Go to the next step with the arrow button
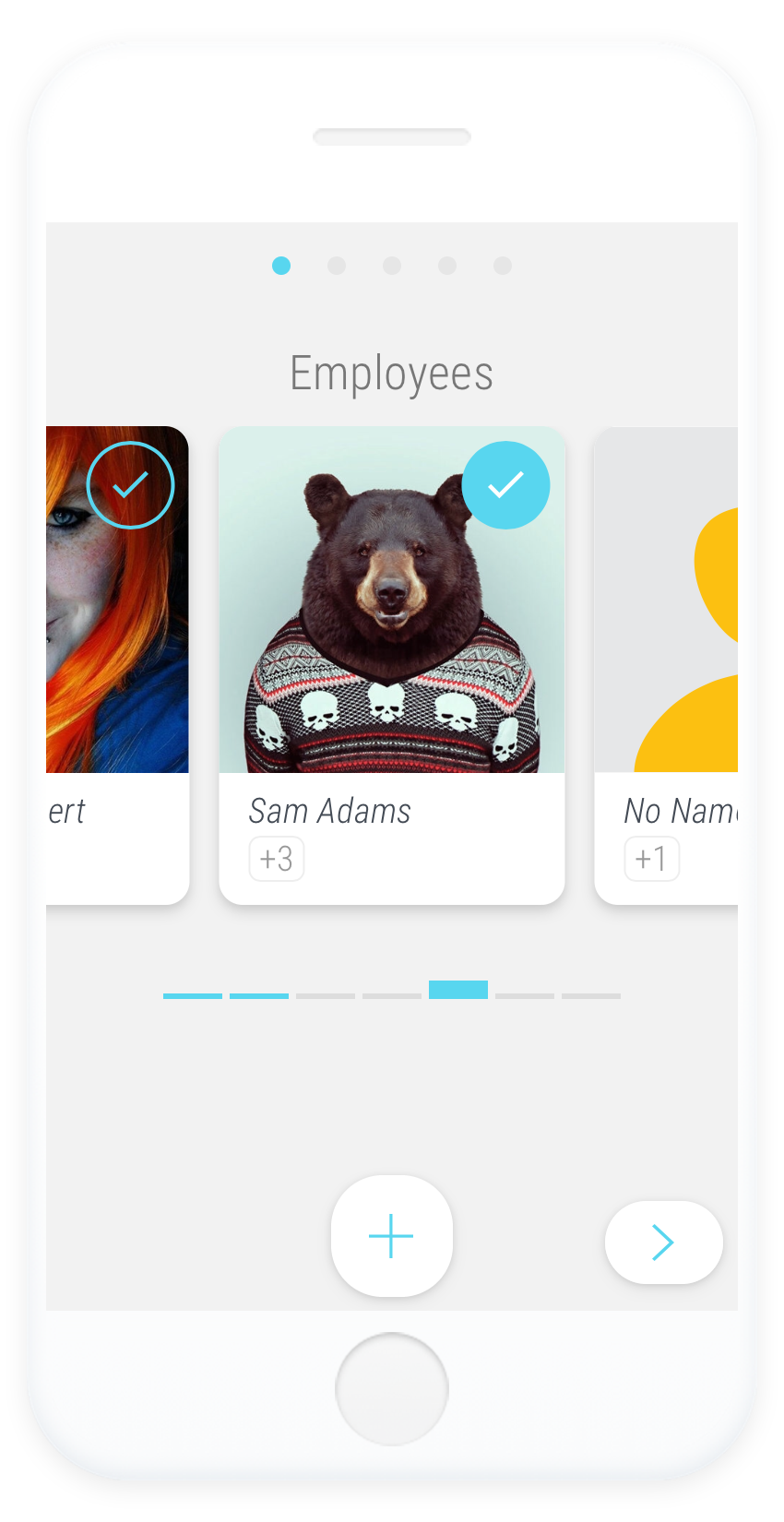784x1522 pixels. click(664, 1242)
